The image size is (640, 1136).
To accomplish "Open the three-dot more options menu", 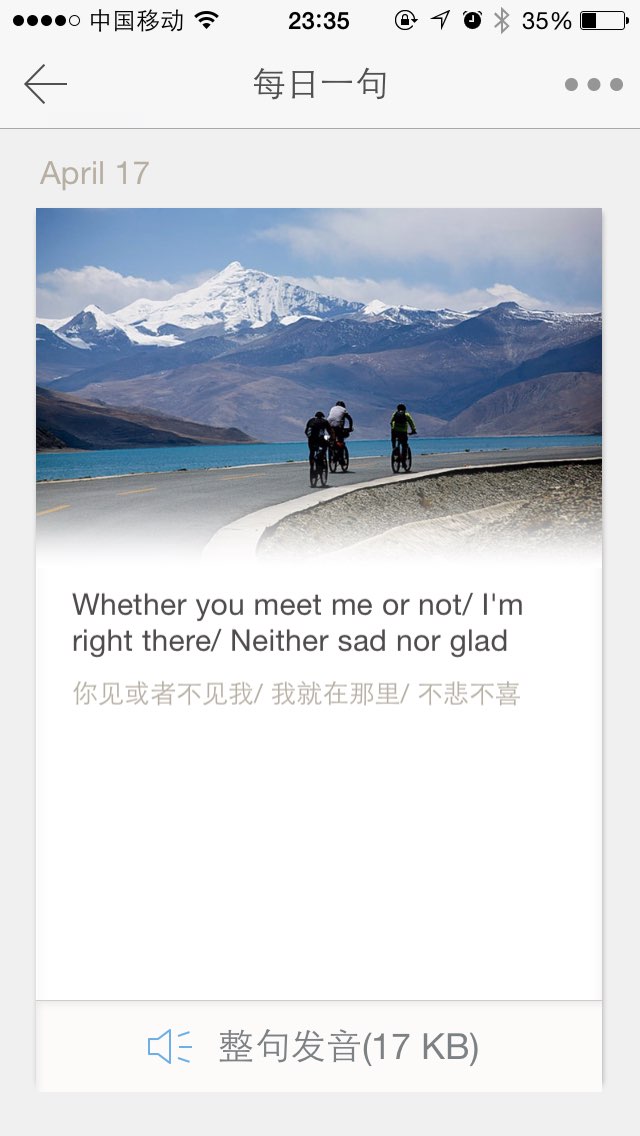I will pyautogui.click(x=594, y=85).
